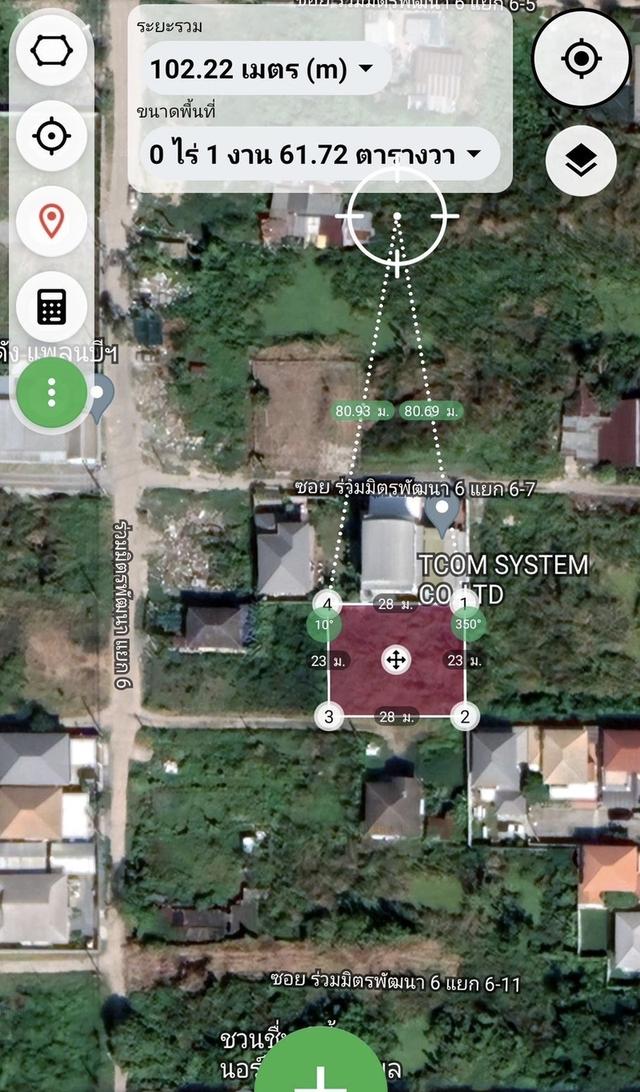The height and width of the screenshot is (1092, 640).
Task: Select vertex point 3 of the polygon
Action: [x=329, y=716]
